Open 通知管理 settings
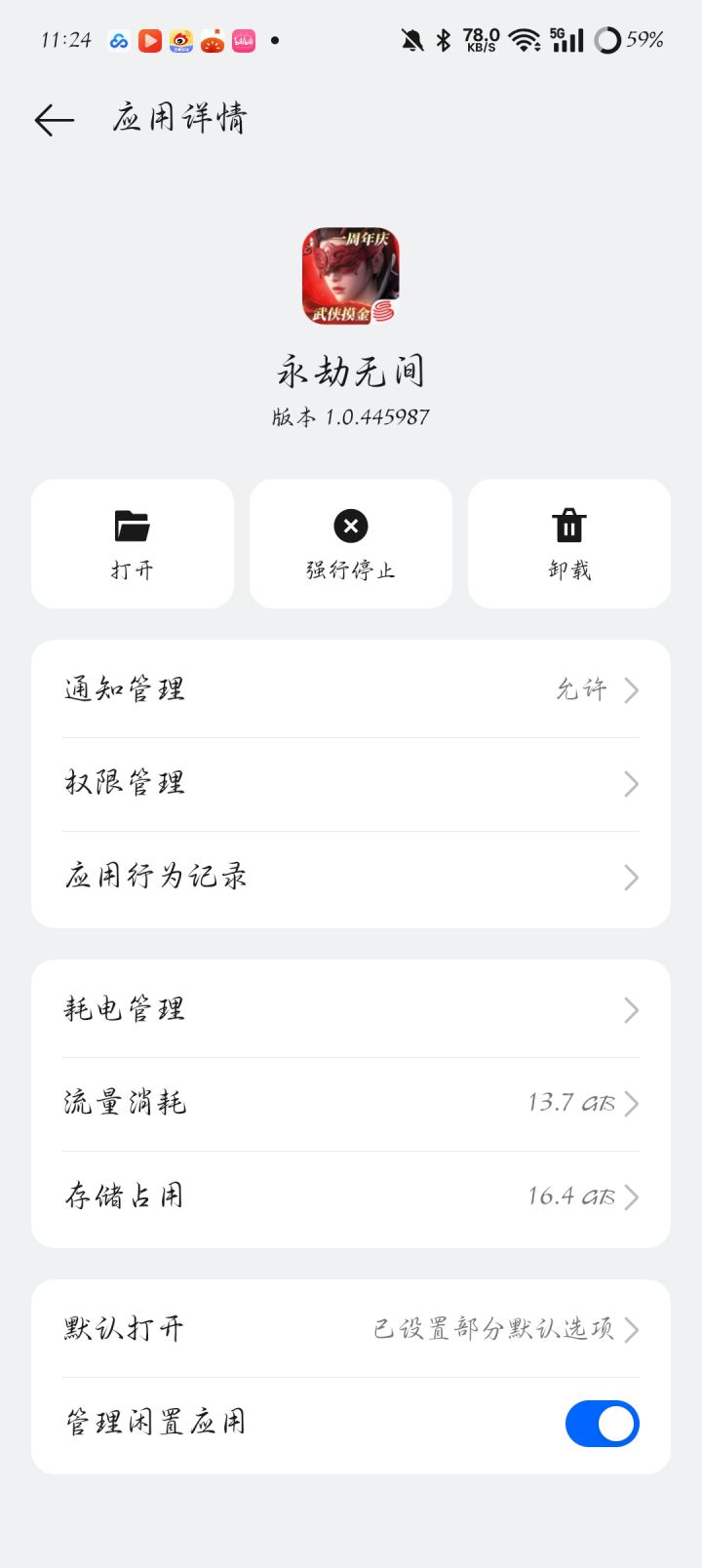 click(351, 689)
